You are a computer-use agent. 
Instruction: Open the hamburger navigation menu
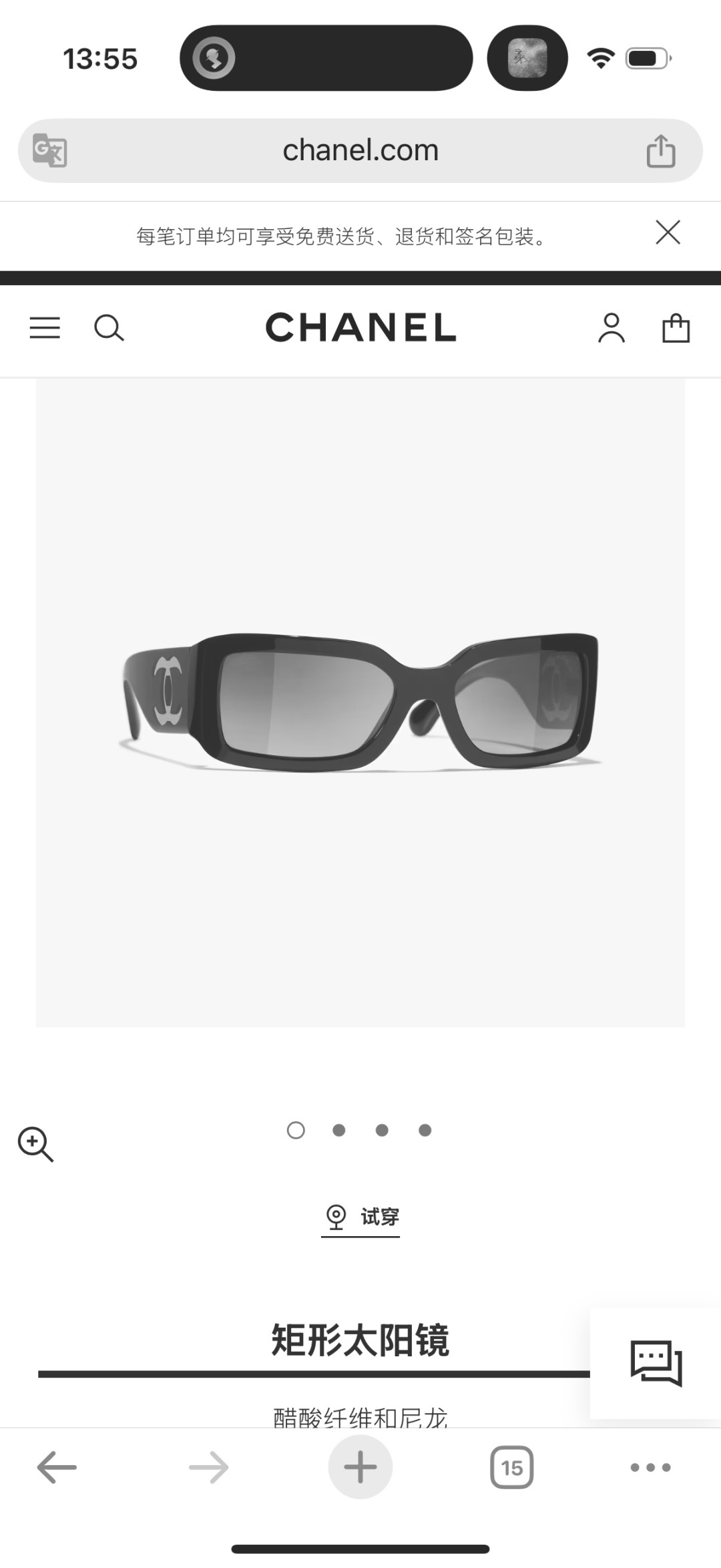[x=45, y=329]
